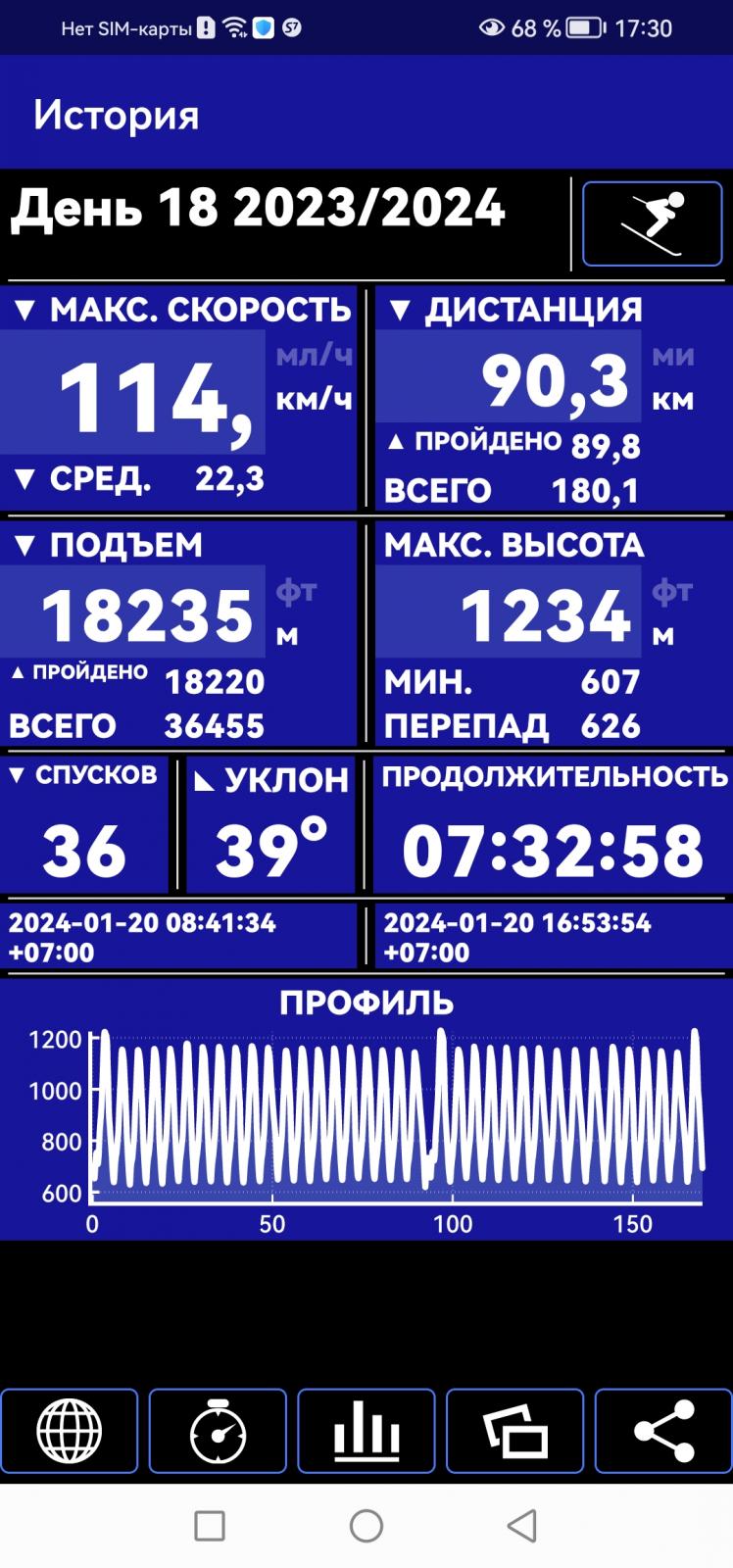Switch distance units to ми
The height and width of the screenshot is (1568, 733).
[673, 355]
